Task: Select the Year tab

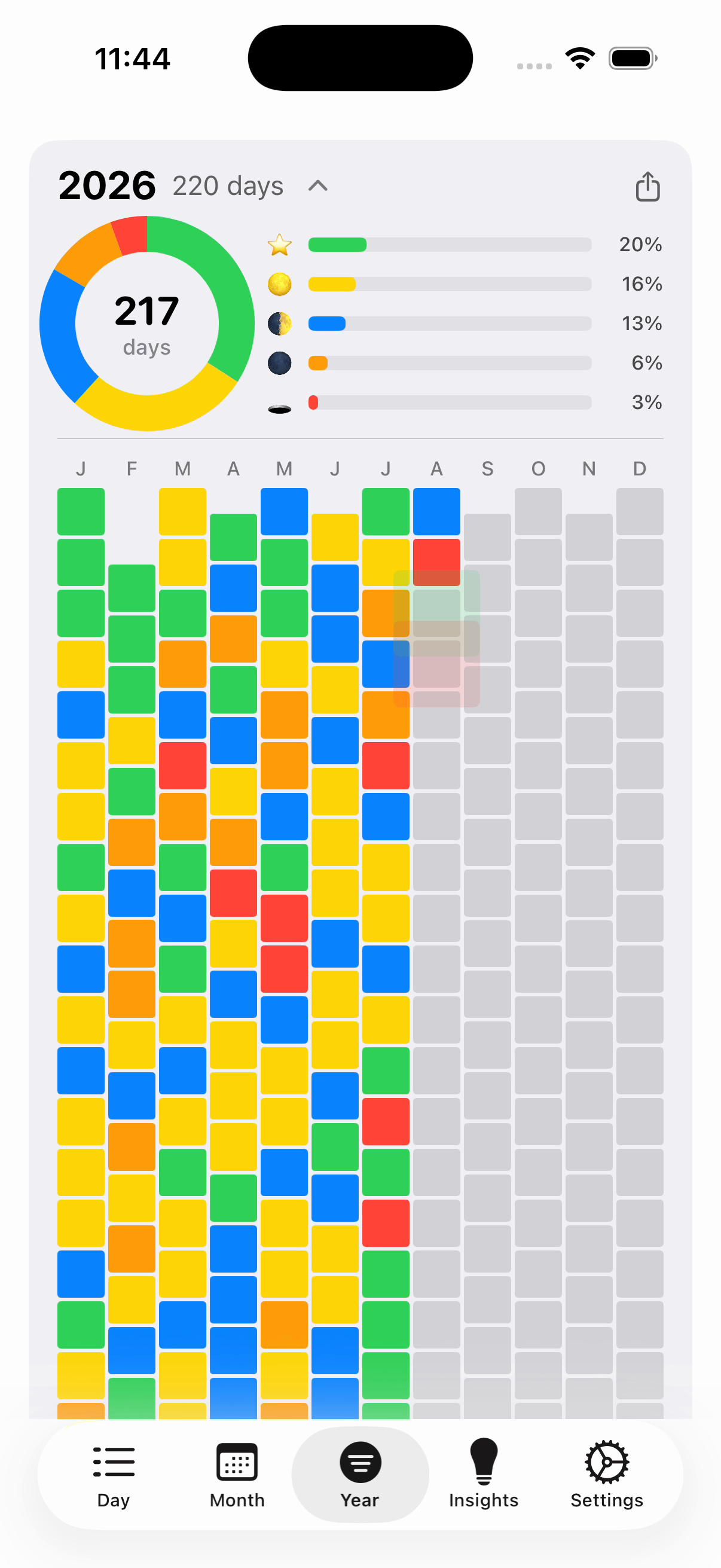Action: click(360, 1474)
